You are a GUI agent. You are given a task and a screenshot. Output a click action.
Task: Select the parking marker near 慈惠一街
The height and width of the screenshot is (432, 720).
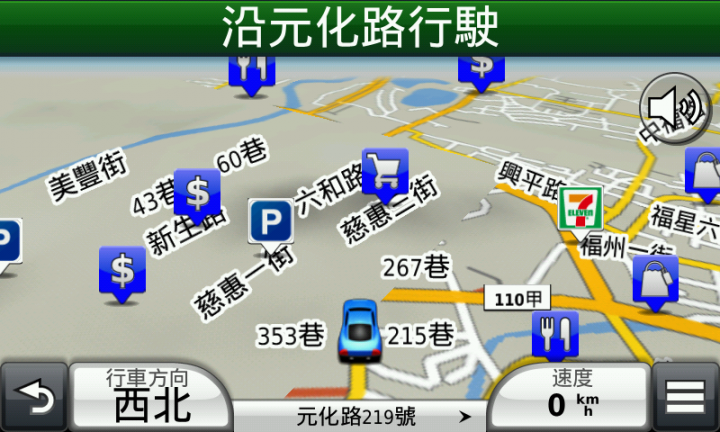[x=270, y=222]
